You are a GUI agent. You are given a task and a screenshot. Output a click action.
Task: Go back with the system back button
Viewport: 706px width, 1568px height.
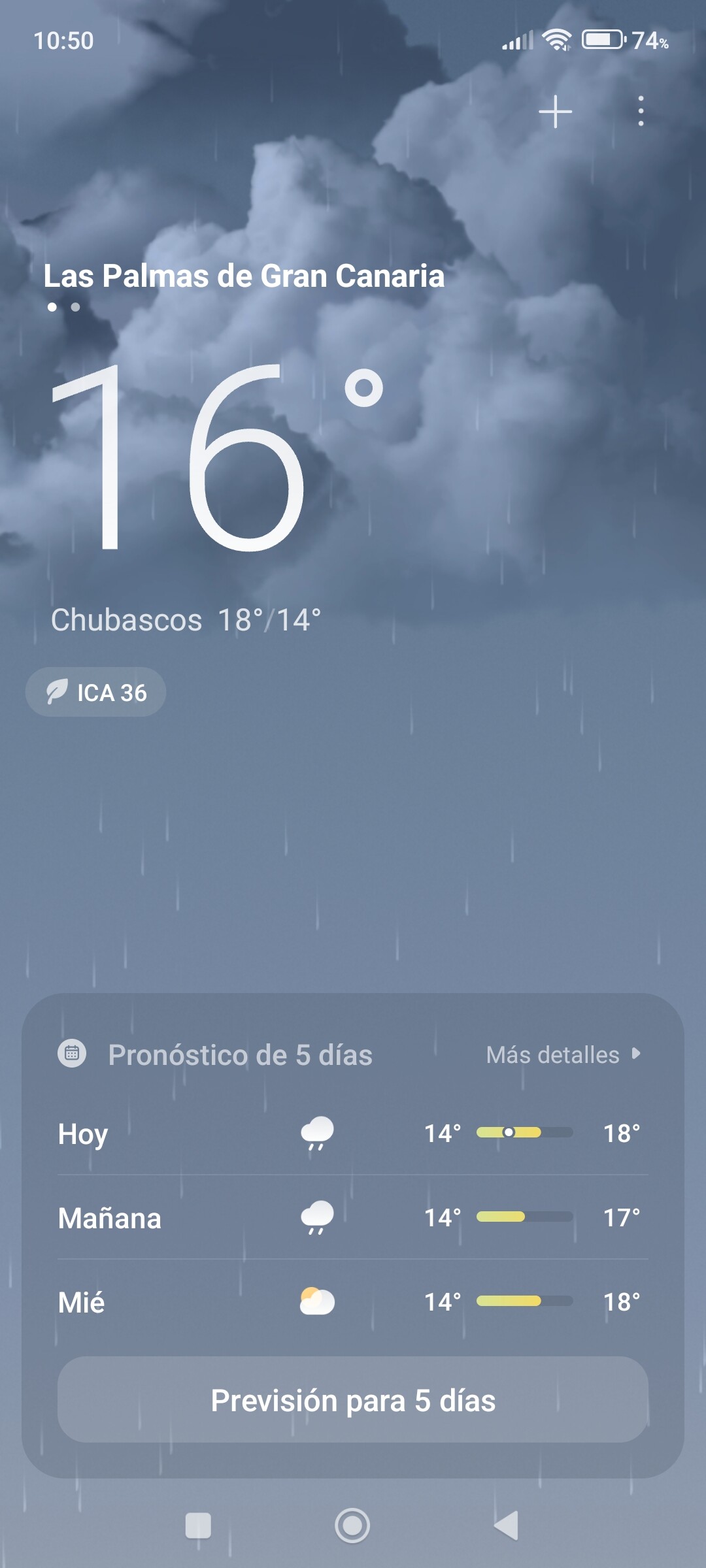[x=507, y=1526]
